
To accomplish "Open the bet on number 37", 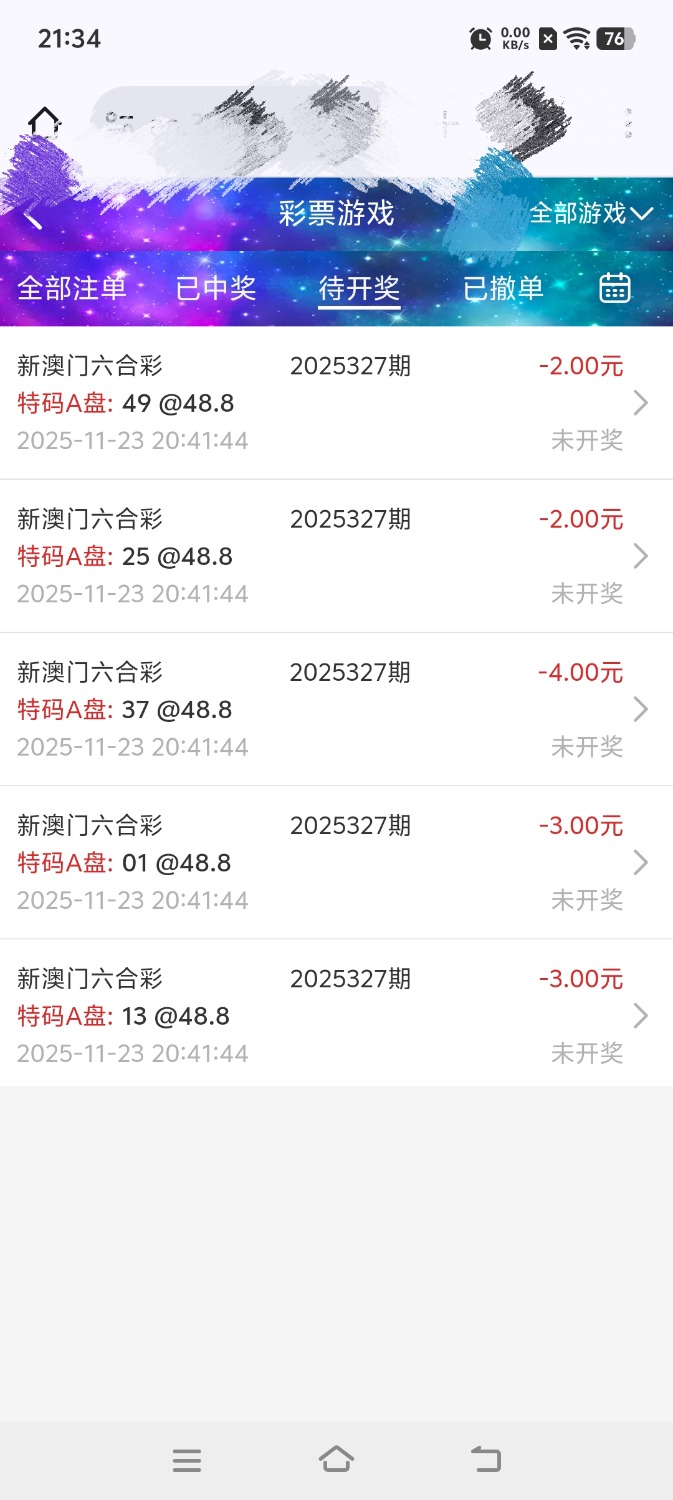I will (x=336, y=709).
